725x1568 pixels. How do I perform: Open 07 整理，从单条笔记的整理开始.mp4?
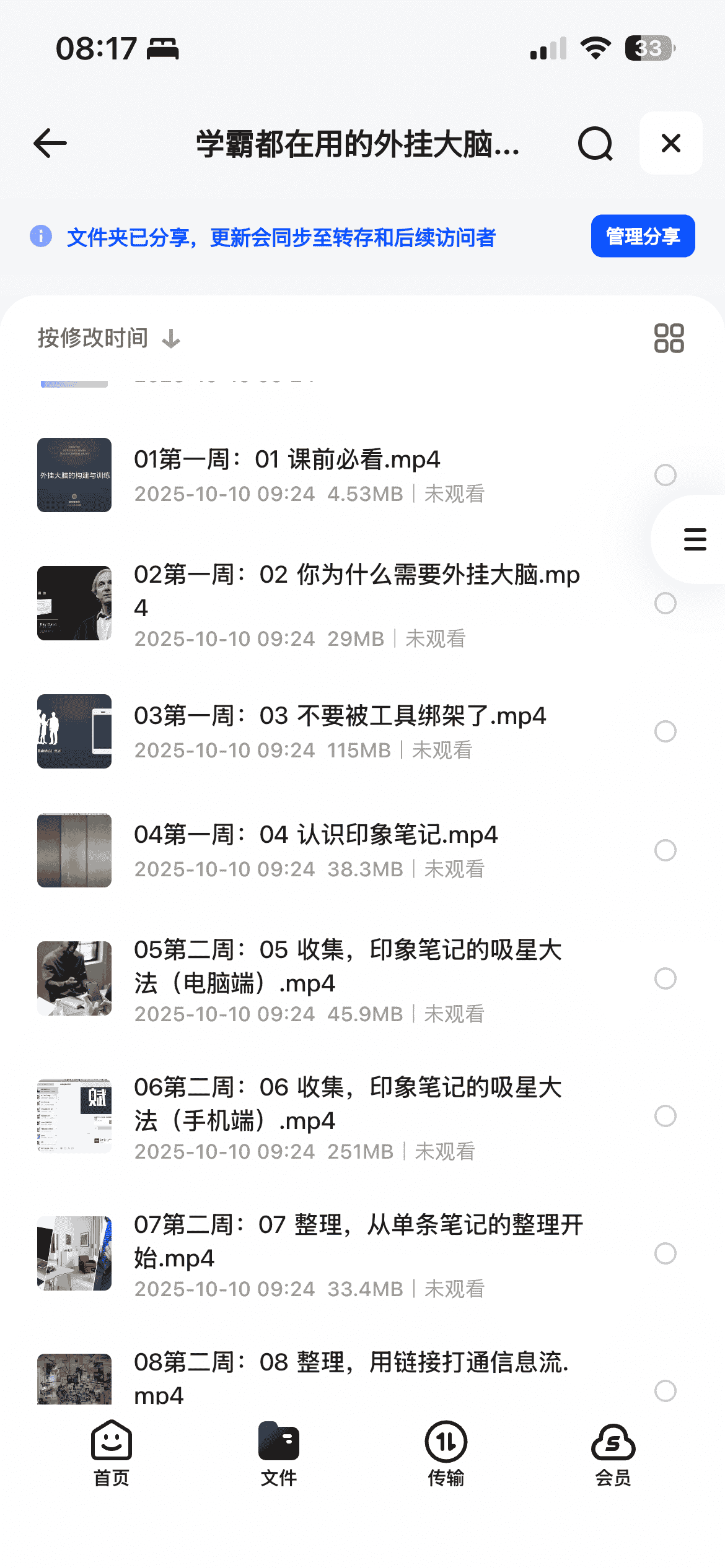[358, 1241]
